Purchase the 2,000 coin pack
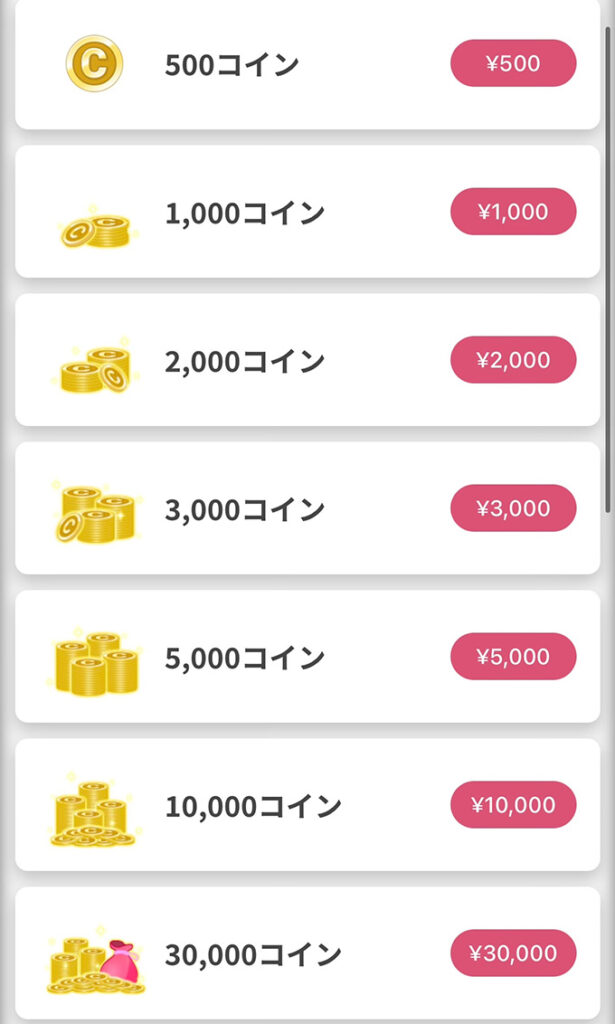The width and height of the screenshot is (615, 1024). (513, 360)
